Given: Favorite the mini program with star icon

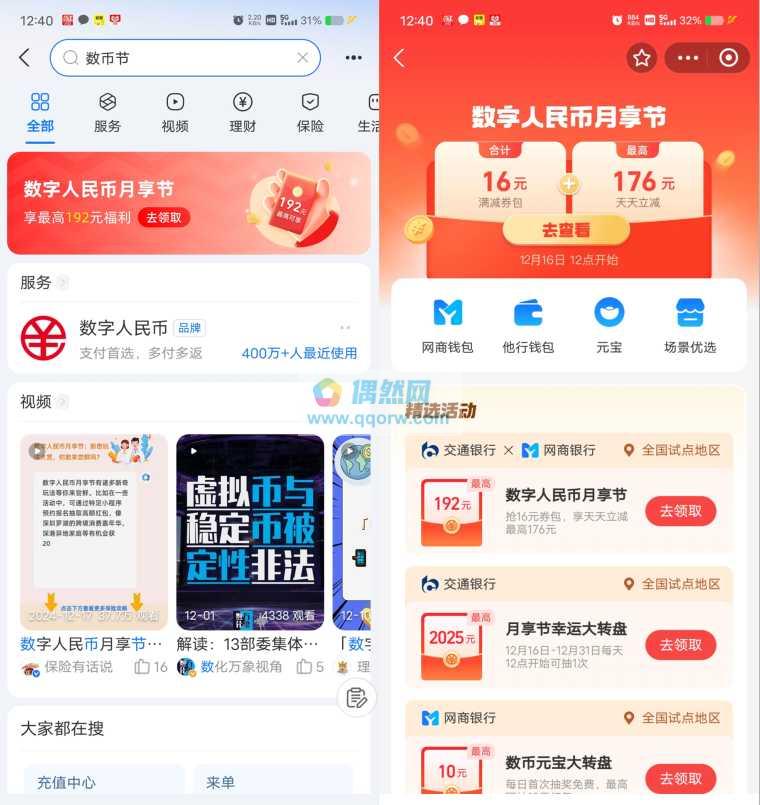Looking at the screenshot, I should point(642,58).
